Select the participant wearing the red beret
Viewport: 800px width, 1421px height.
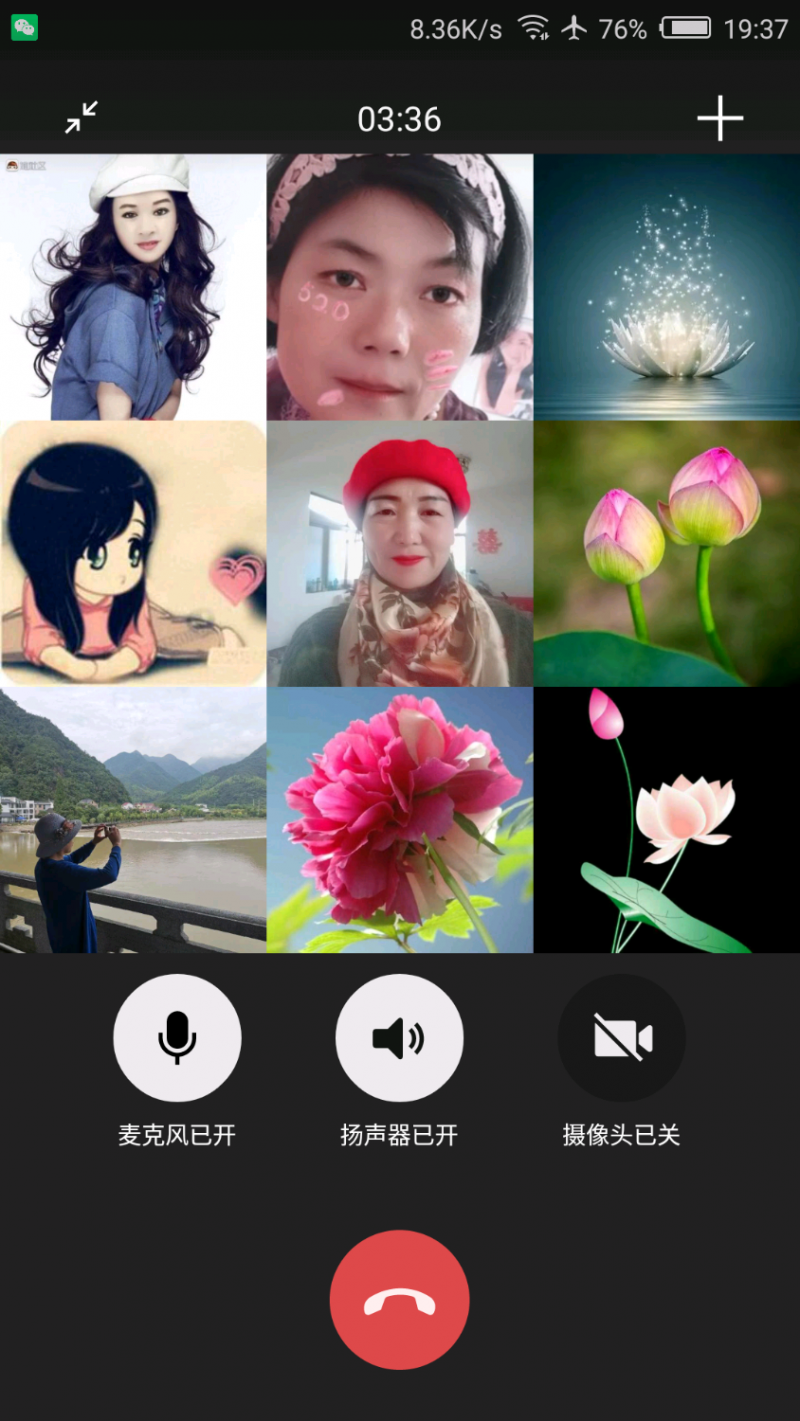[x=399, y=552]
